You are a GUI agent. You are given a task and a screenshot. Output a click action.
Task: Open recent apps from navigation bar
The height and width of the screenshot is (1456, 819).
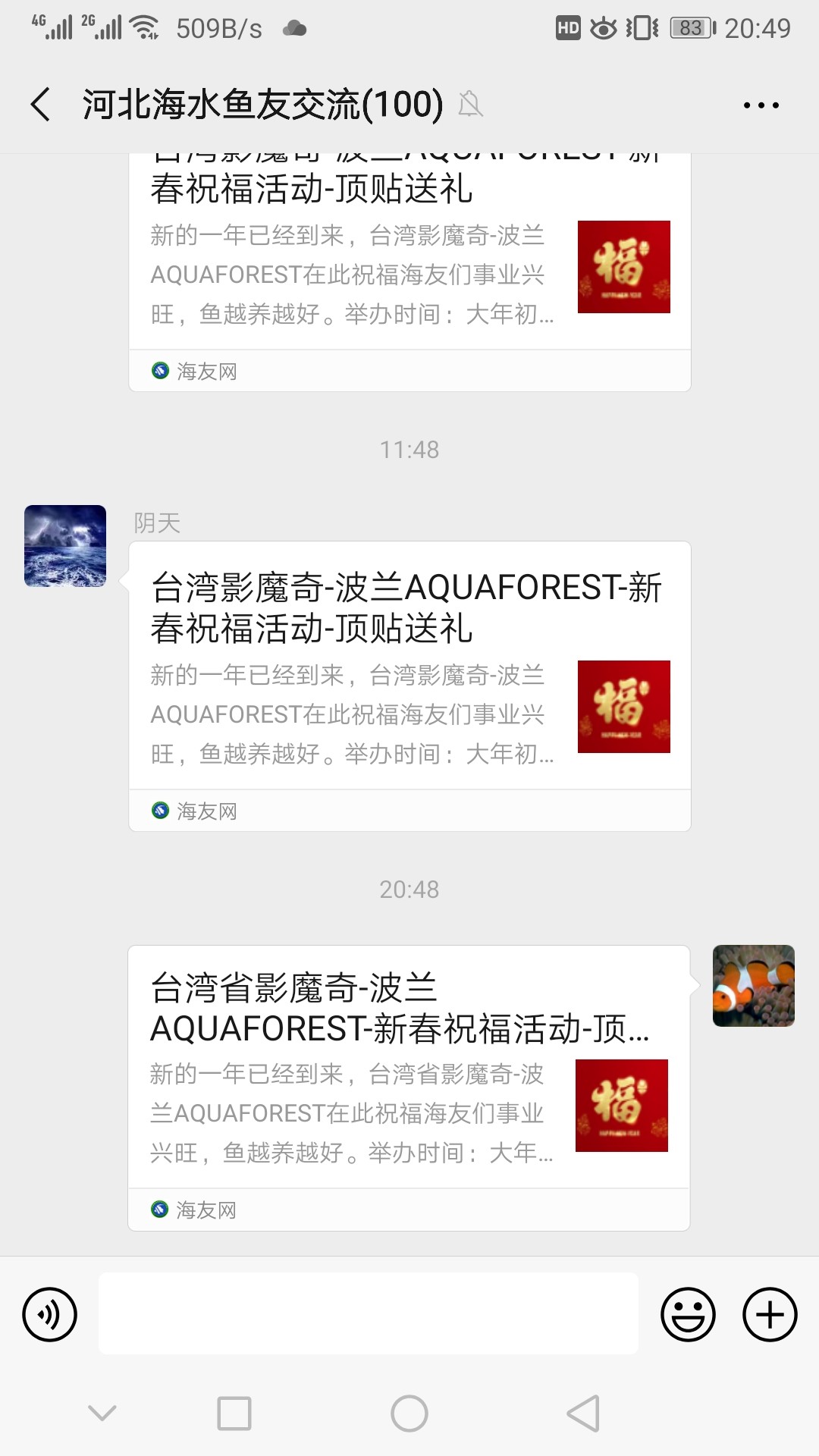point(234,1414)
